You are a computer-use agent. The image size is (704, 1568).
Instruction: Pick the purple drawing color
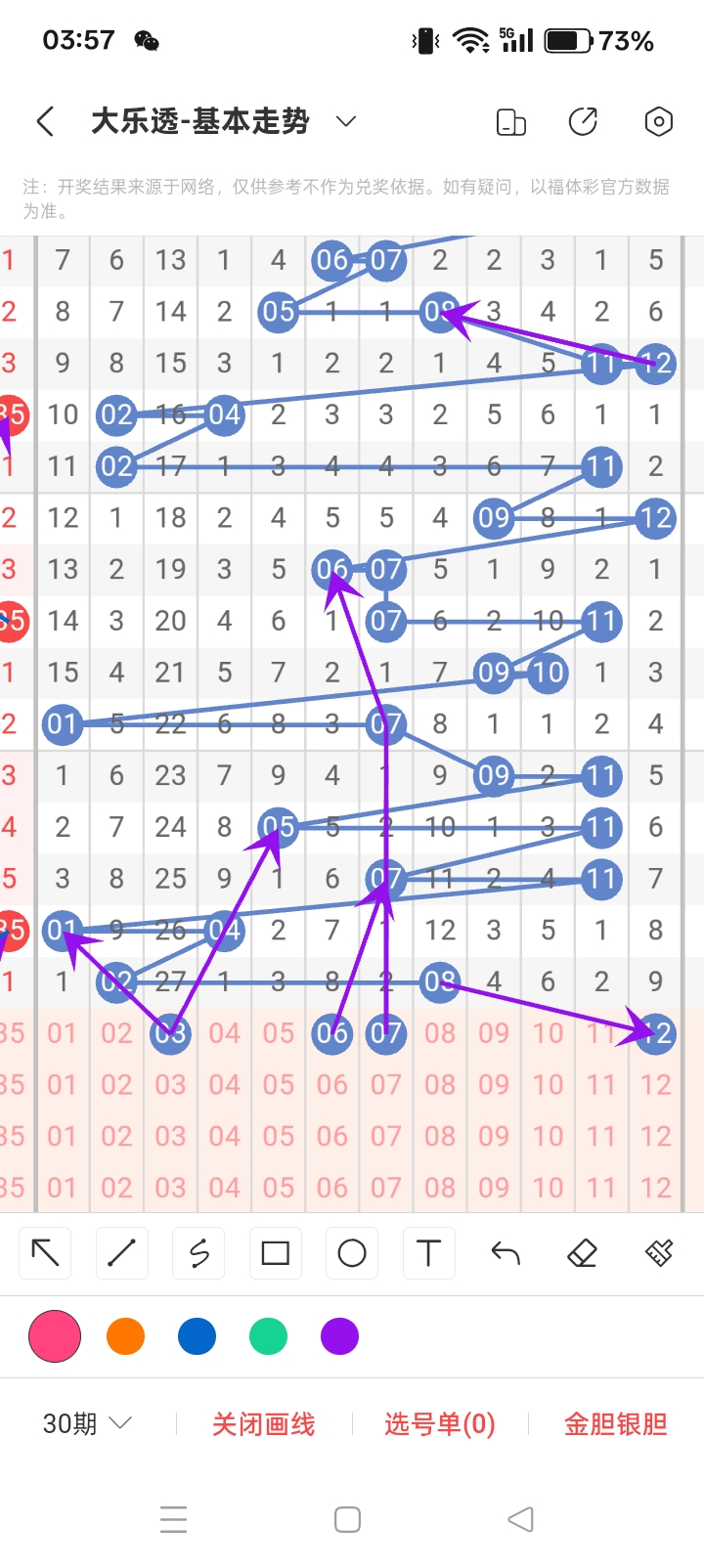click(x=339, y=1336)
